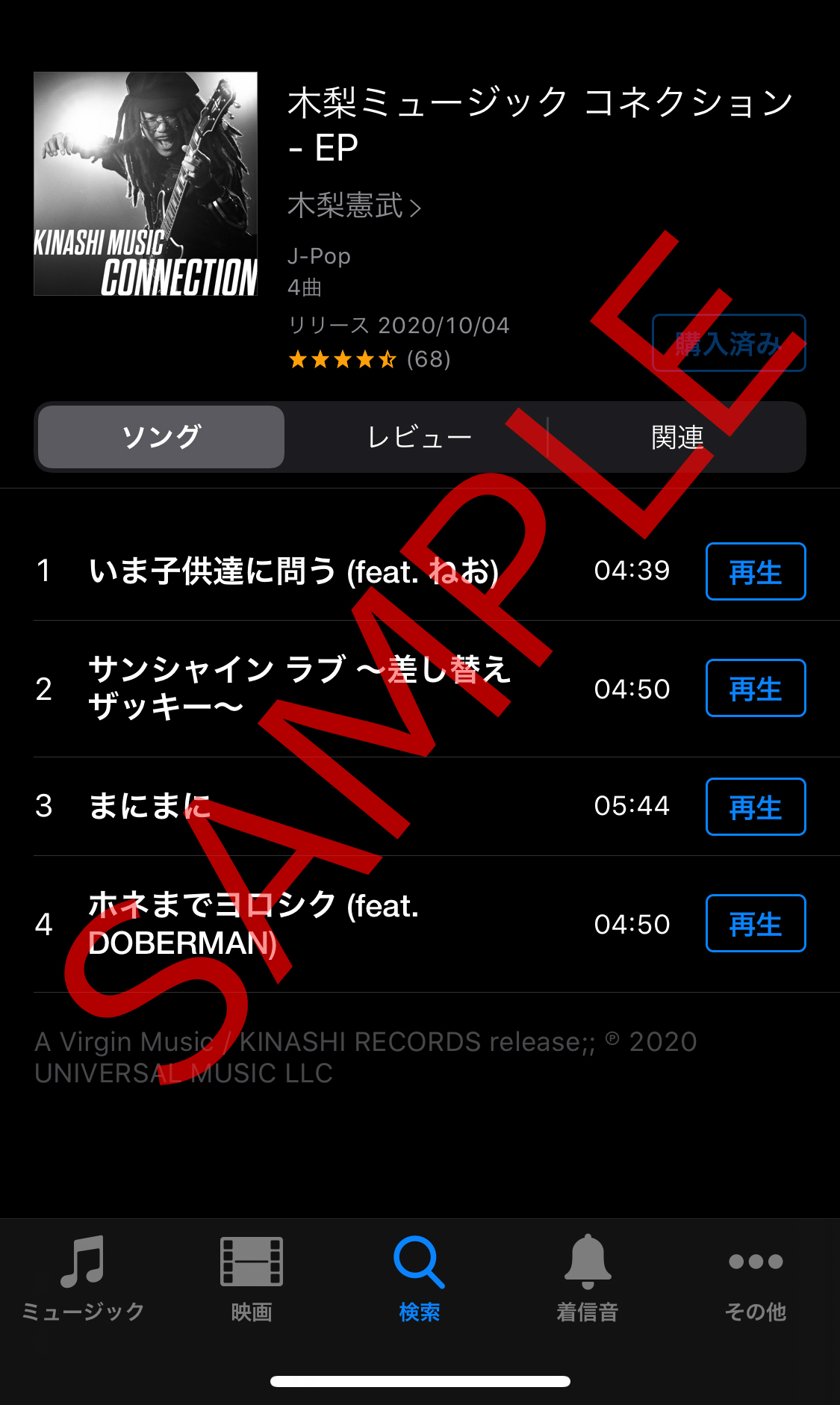840x1405 pixels.
Task: Tap the 購入済み button
Action: click(x=728, y=344)
